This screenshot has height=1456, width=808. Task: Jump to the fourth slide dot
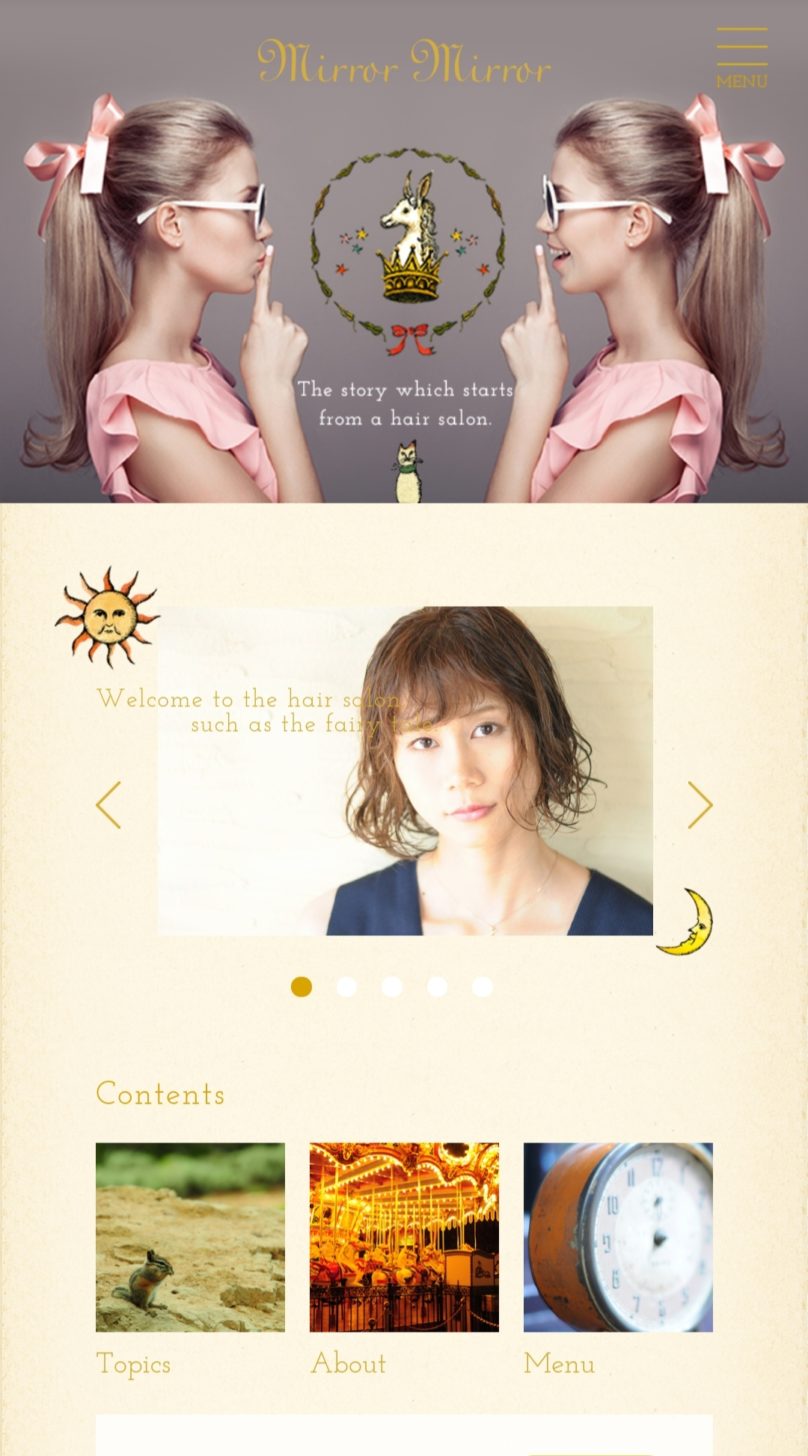coord(437,987)
